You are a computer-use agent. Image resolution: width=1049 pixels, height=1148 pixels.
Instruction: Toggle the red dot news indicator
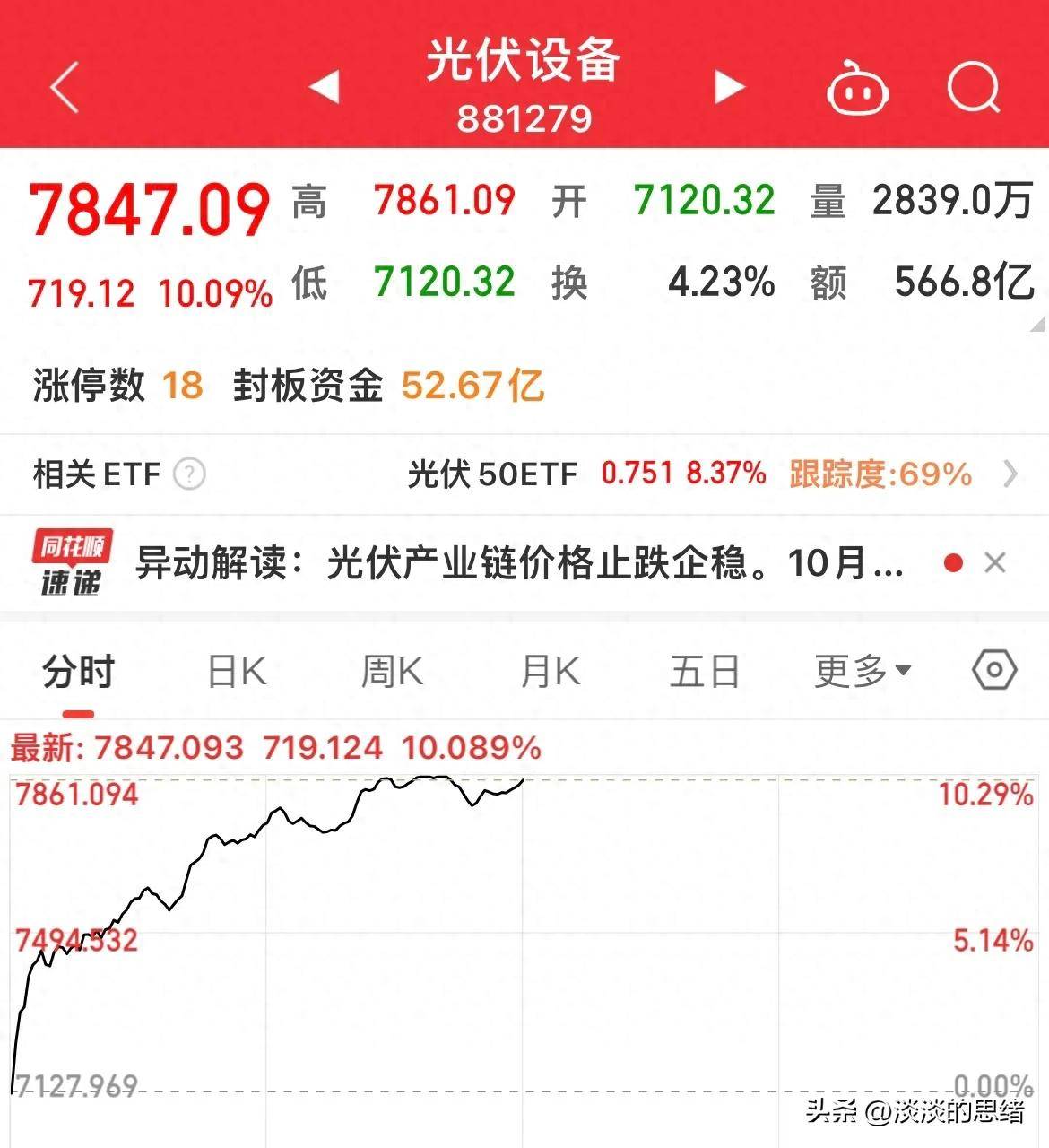pyautogui.click(x=951, y=561)
